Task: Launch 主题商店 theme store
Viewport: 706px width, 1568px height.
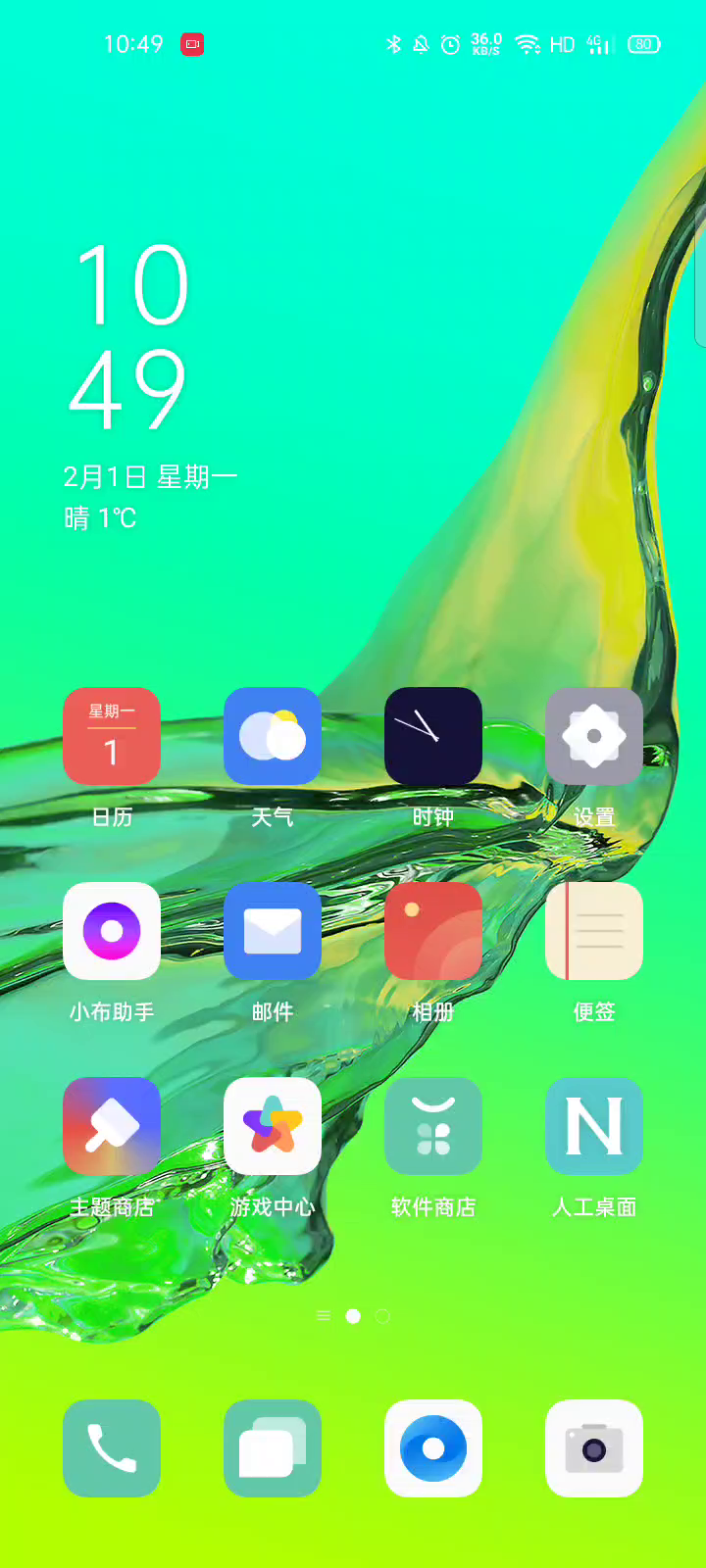Action: click(x=112, y=1126)
